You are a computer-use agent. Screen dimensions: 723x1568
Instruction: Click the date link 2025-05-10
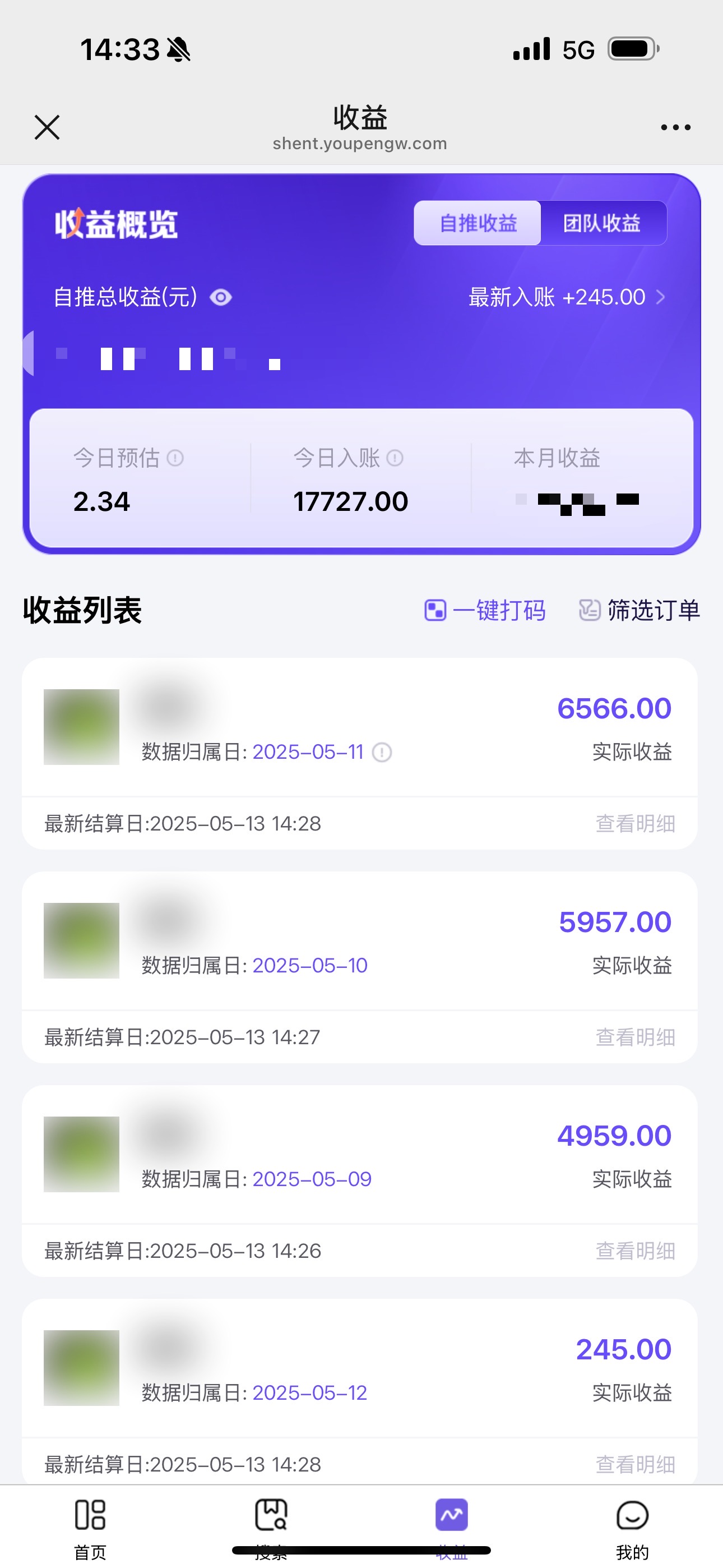coord(309,965)
